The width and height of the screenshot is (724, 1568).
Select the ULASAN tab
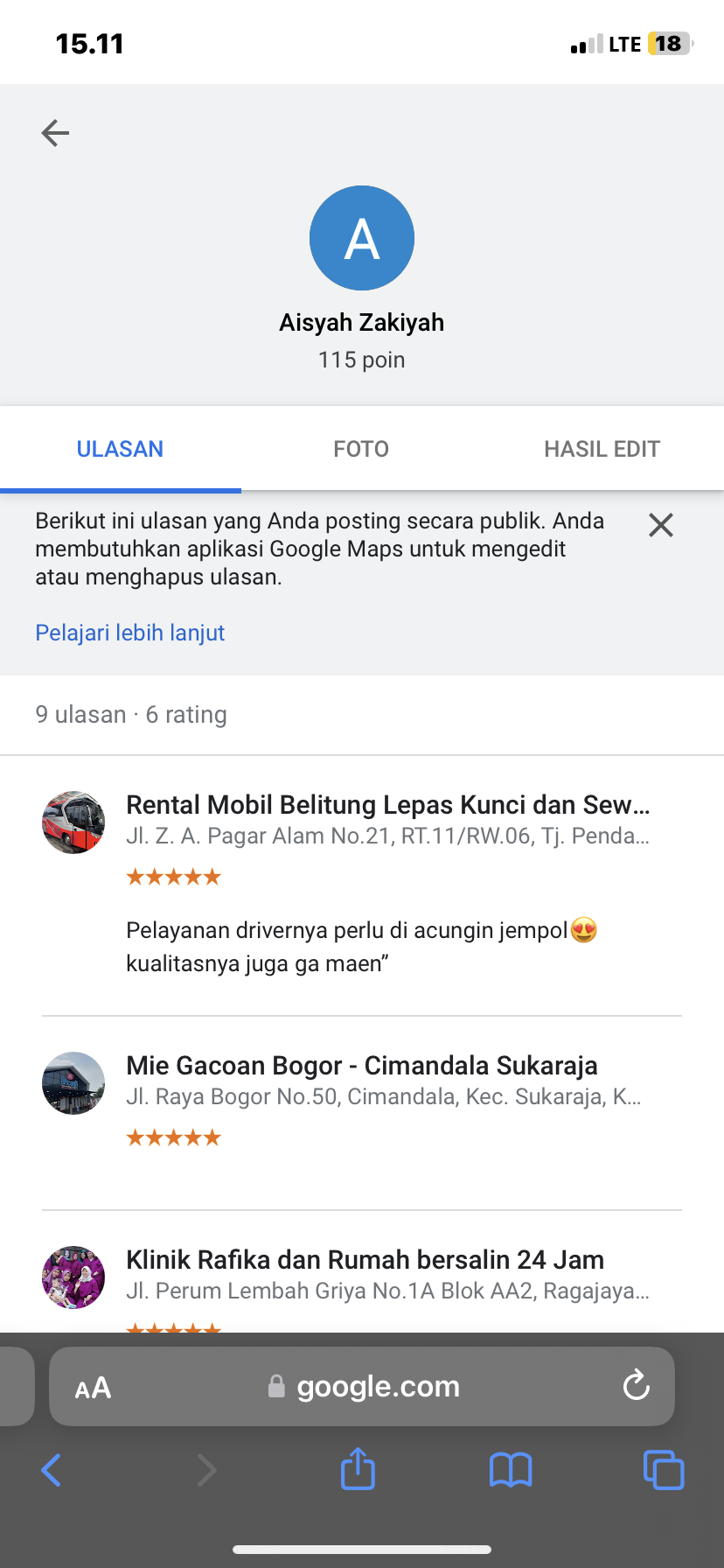(121, 449)
